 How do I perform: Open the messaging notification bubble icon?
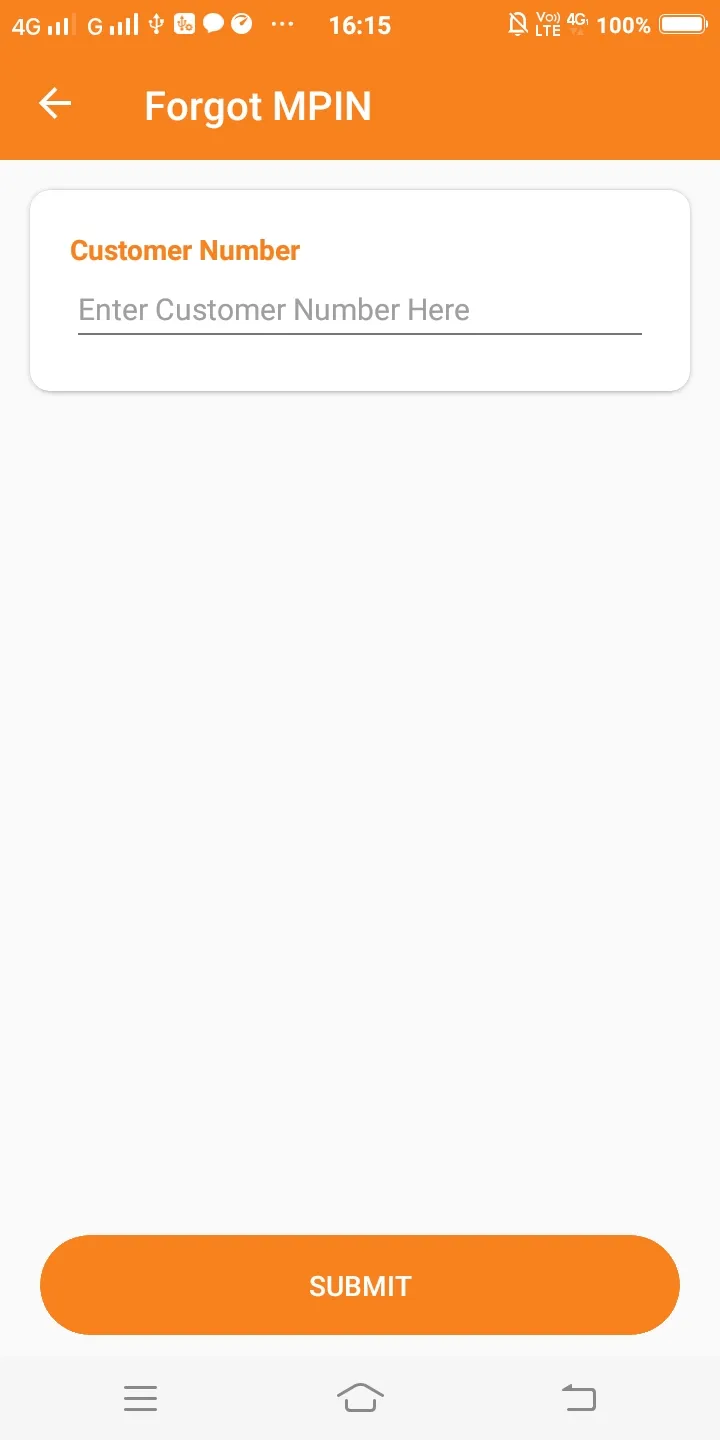(212, 24)
